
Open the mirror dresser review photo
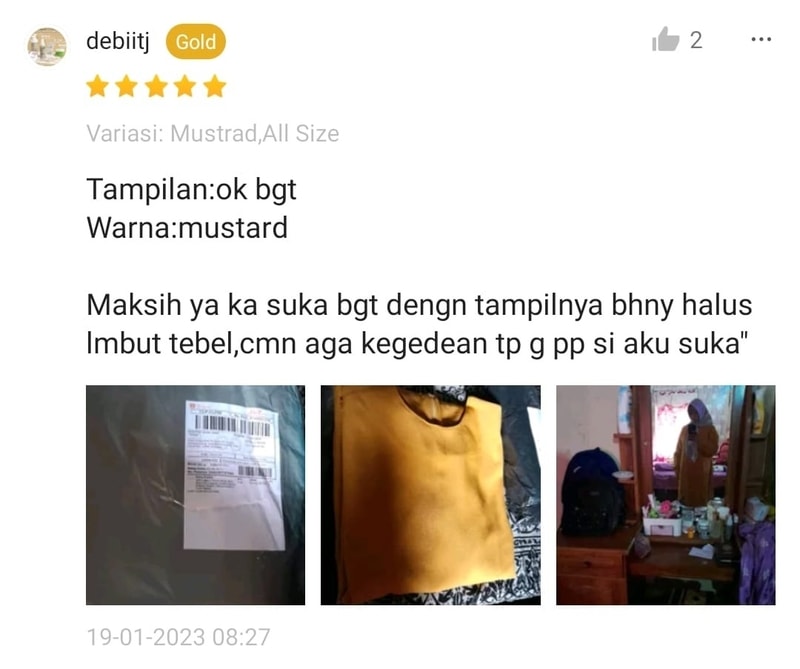point(665,494)
